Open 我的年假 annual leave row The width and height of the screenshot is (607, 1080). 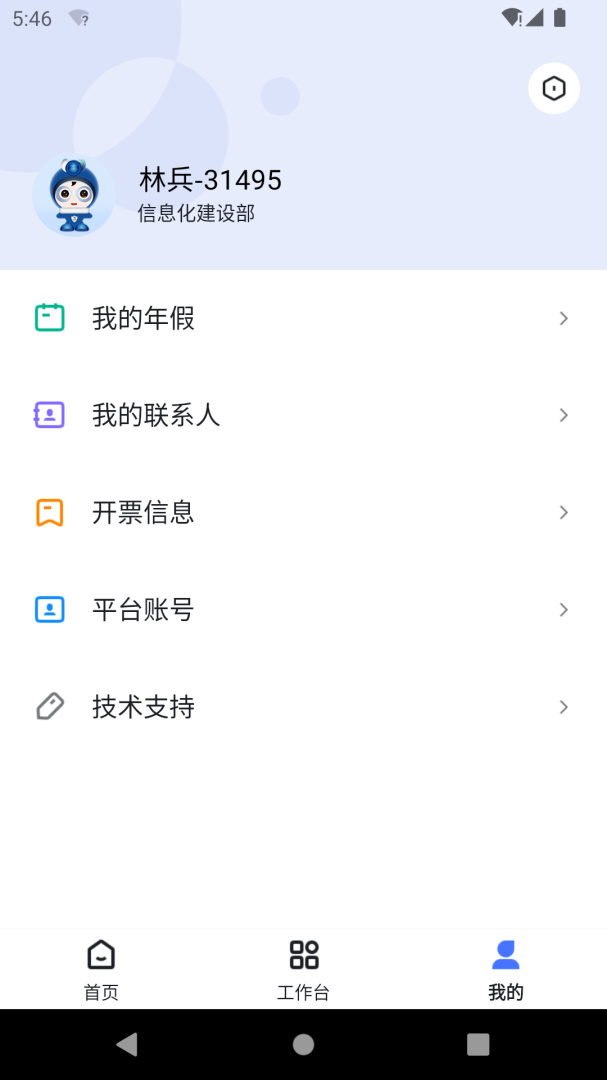tap(303, 318)
